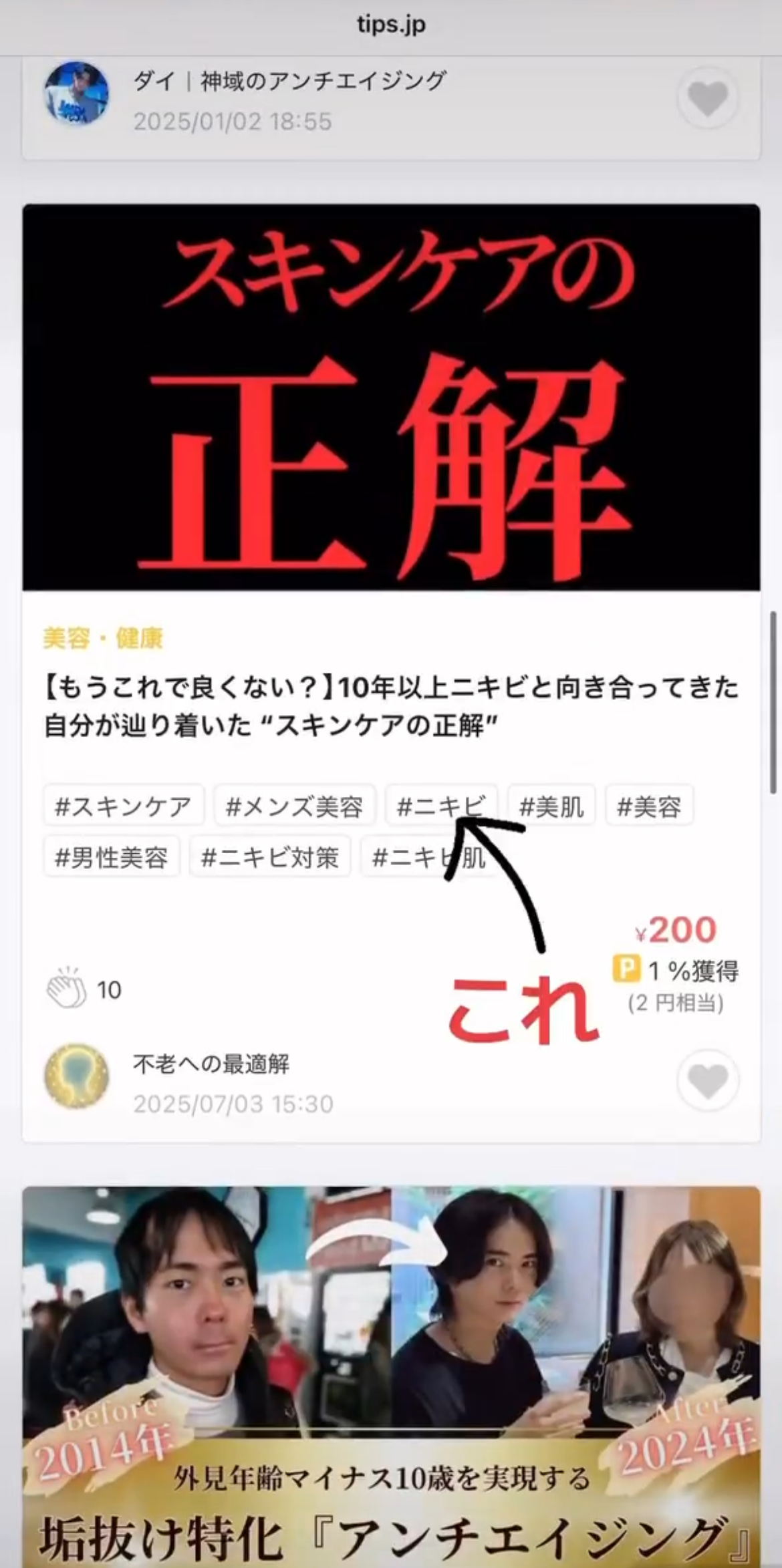782x1568 pixels.
Task: Select the #スキンケア tag
Action: pyautogui.click(x=124, y=806)
